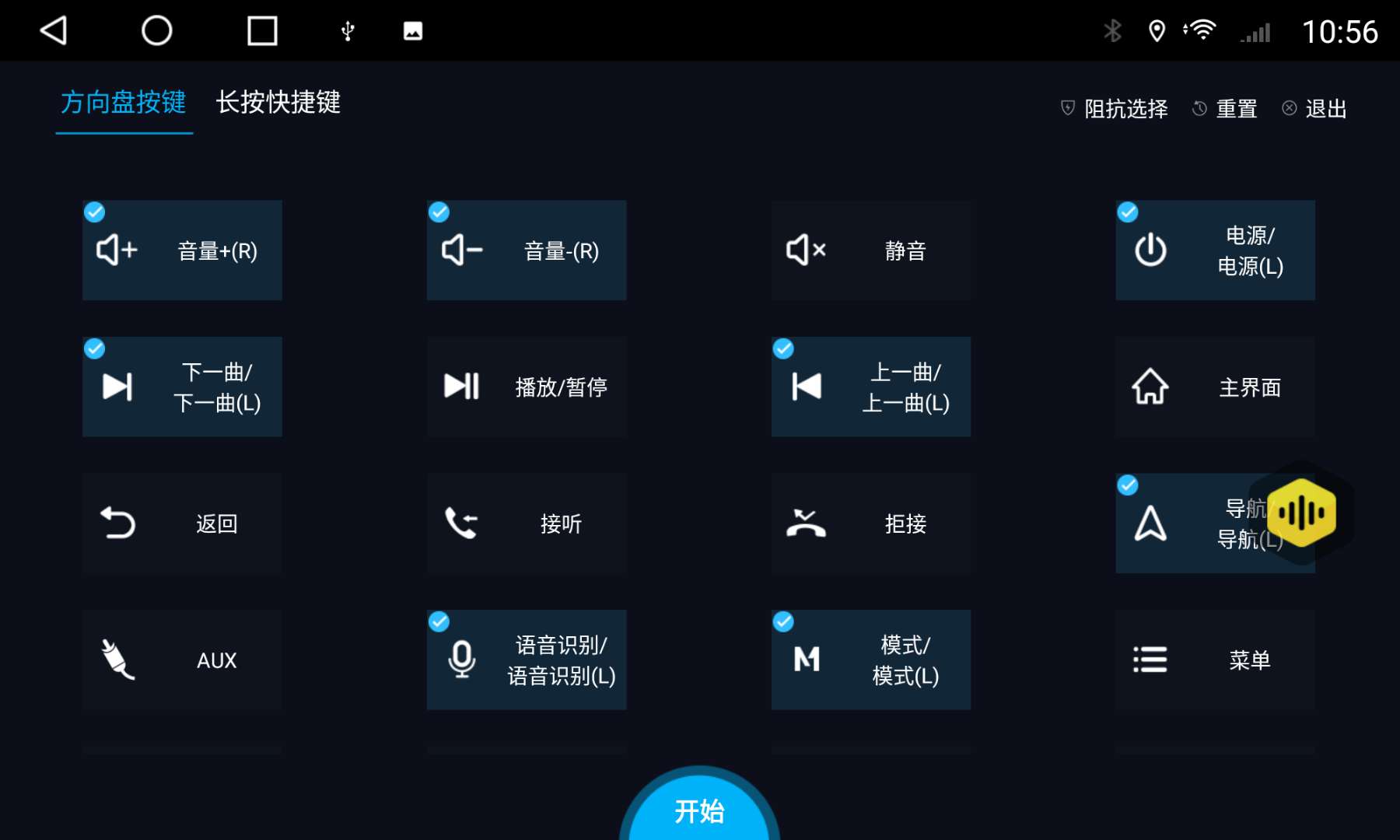
Task: Select the 上一曲 previous track key
Action: (x=871, y=387)
